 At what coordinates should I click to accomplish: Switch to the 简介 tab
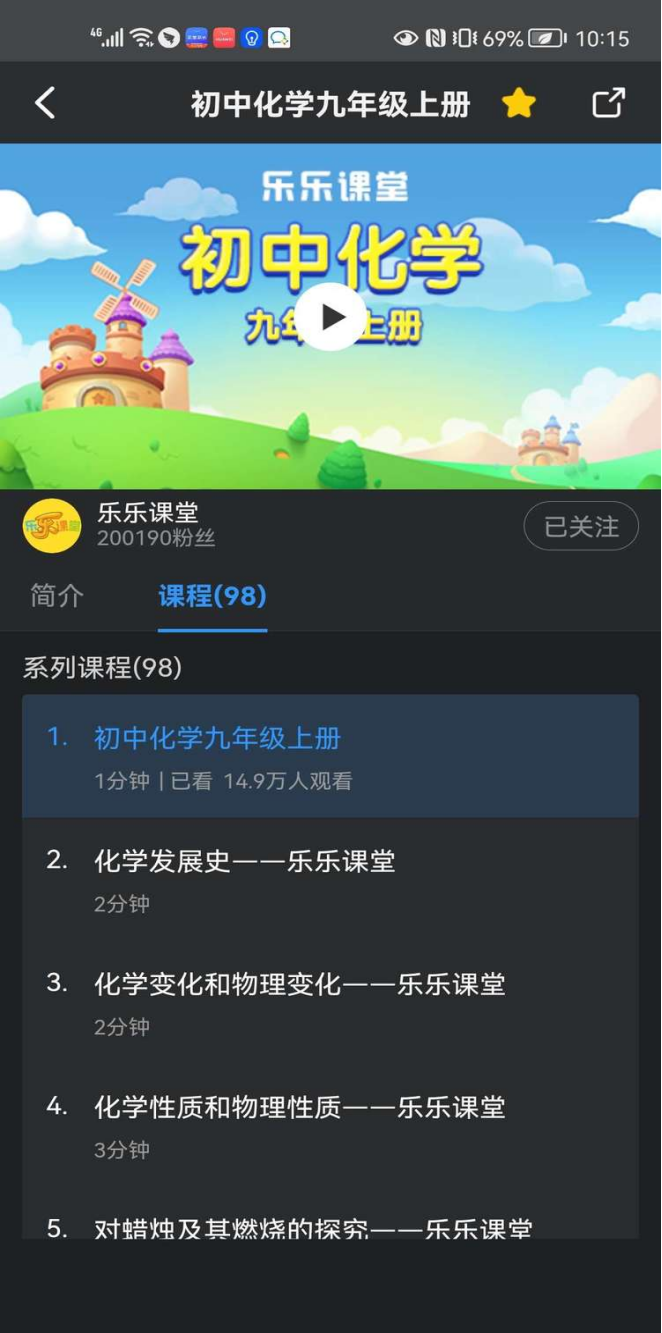pos(57,596)
